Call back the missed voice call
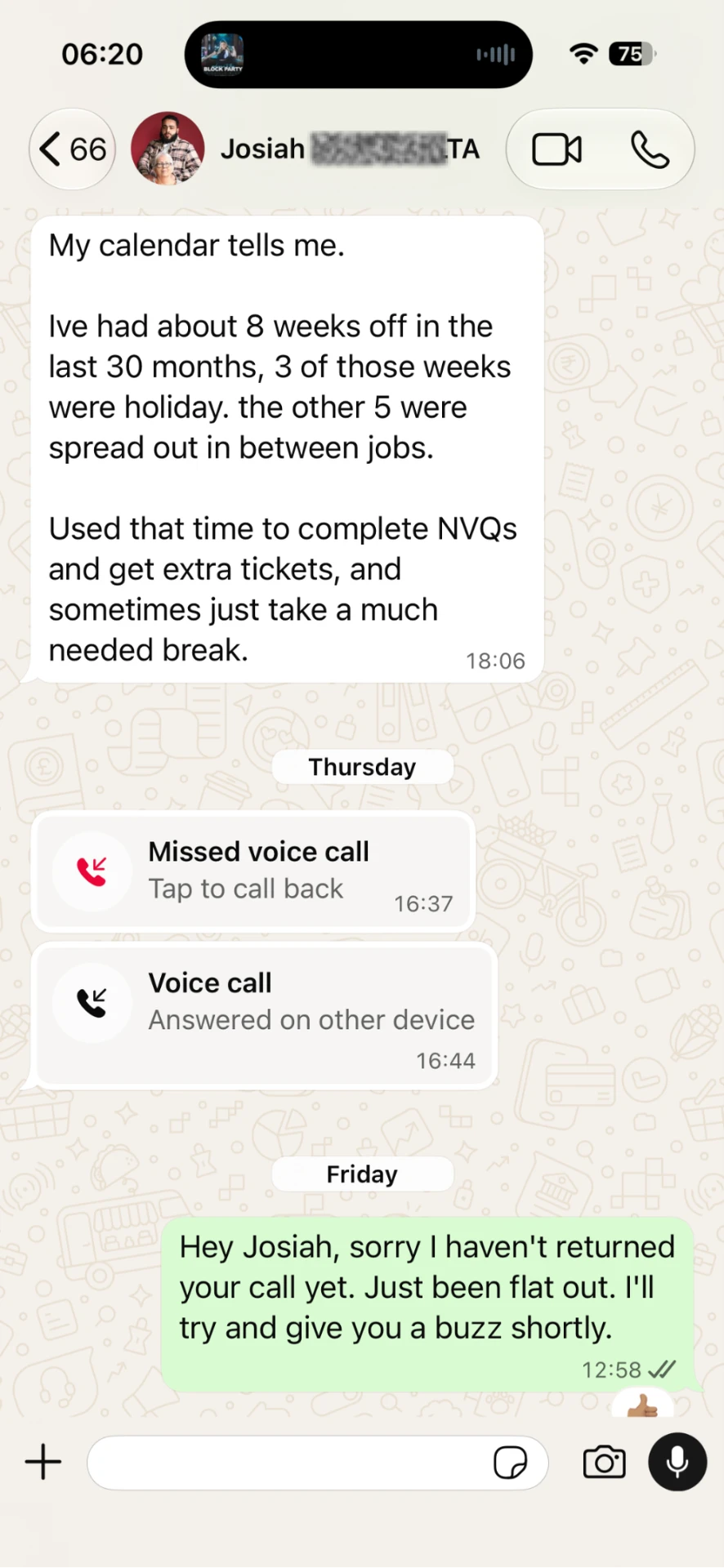Image resolution: width=724 pixels, height=1568 pixels. click(254, 871)
